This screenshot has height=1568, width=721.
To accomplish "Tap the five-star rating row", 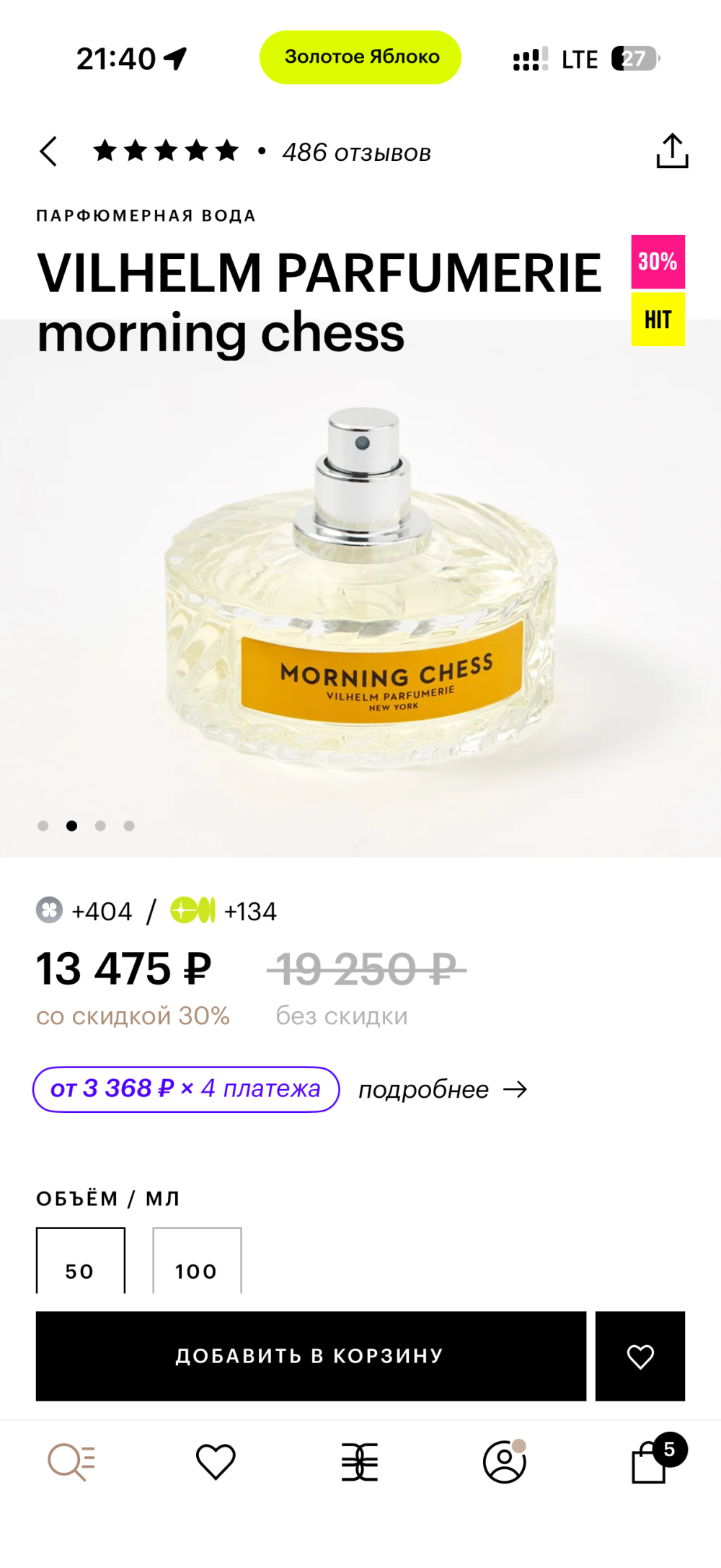I will click(x=166, y=150).
